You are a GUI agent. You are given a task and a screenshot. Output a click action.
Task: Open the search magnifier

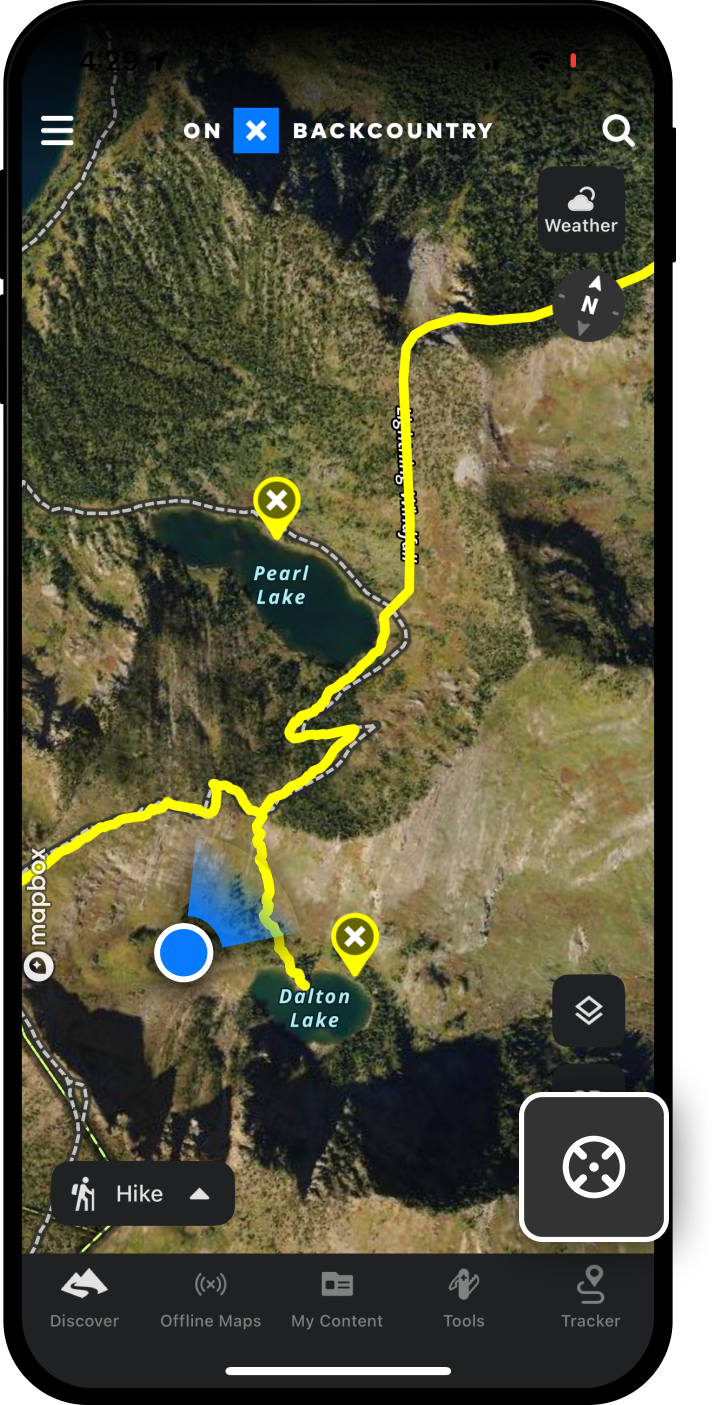(618, 131)
